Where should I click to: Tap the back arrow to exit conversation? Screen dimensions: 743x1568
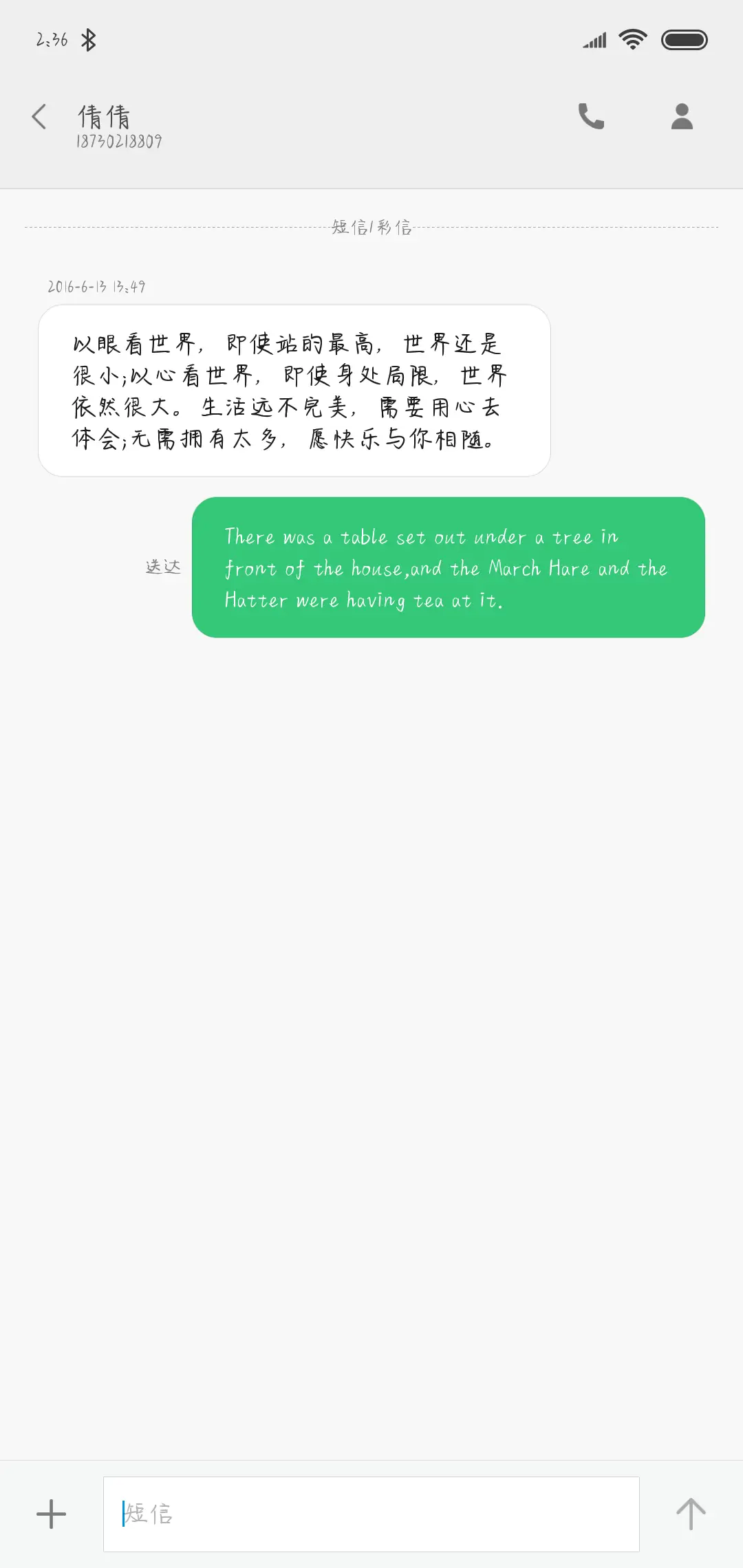click(39, 117)
